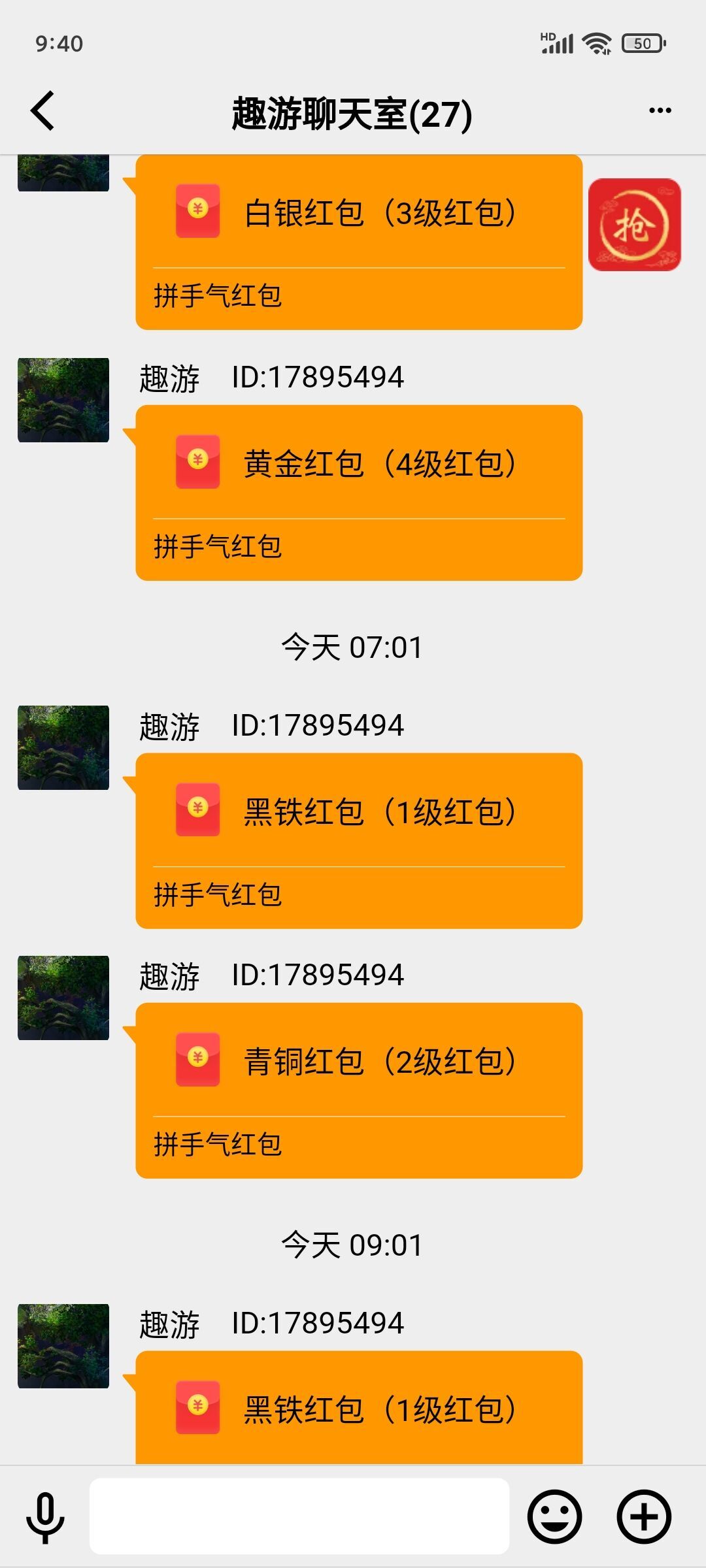Go back from the chat room

point(43,111)
